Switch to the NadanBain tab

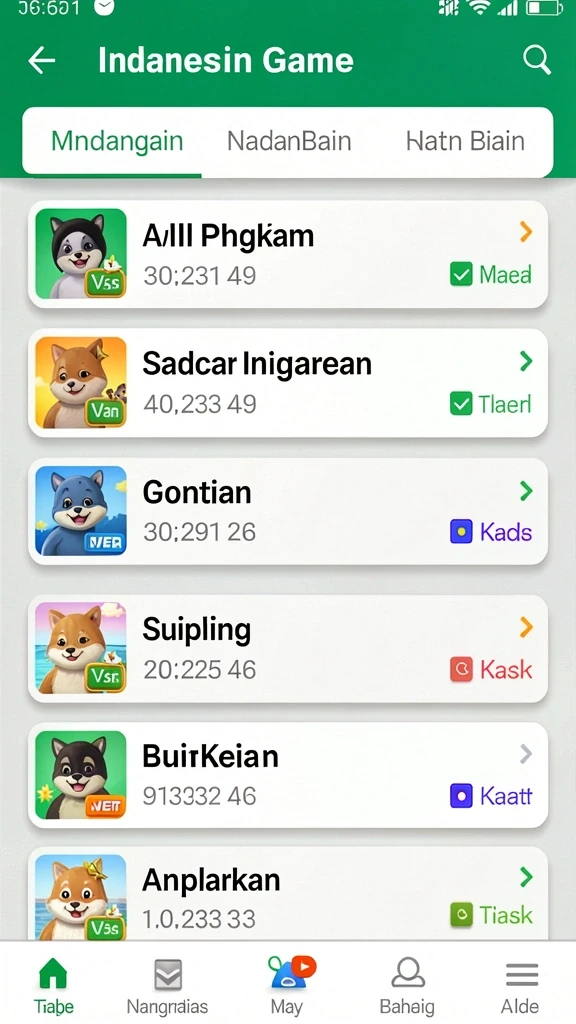[x=289, y=141]
